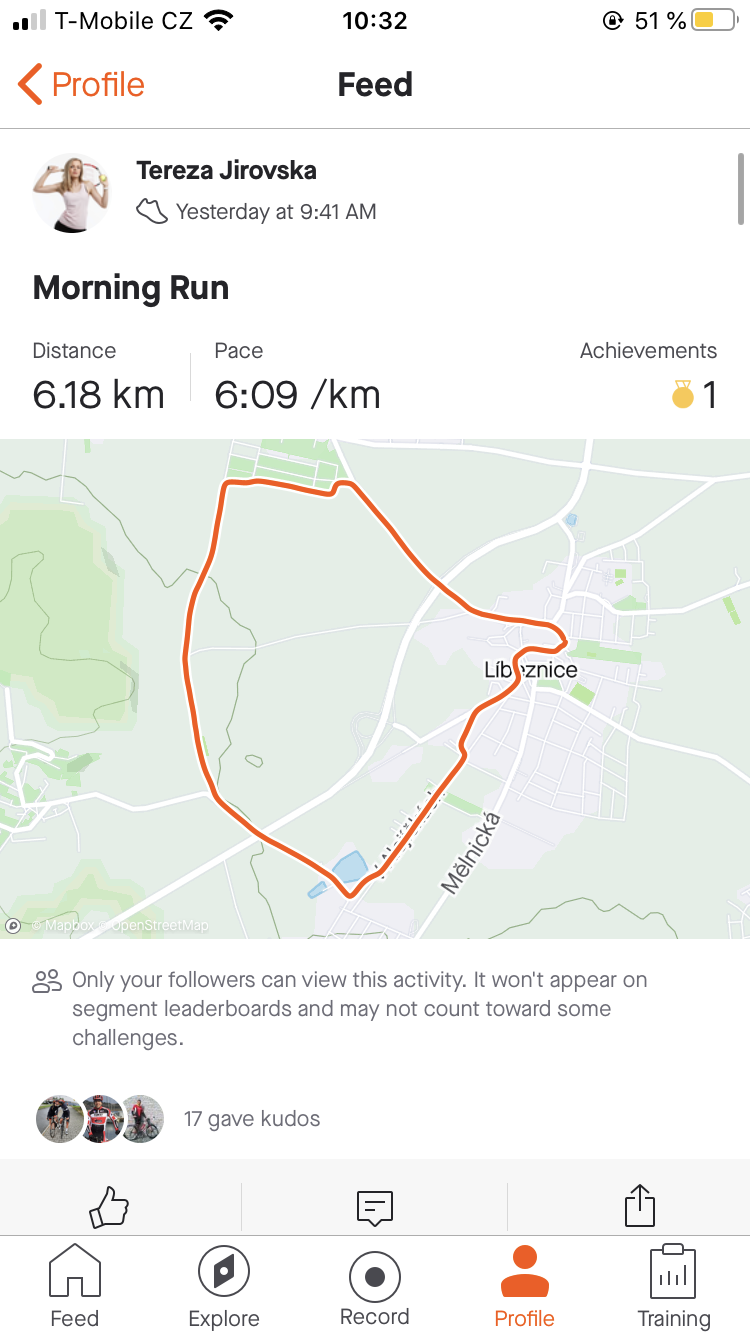The height and width of the screenshot is (1334, 750).
Task: Open Tereza Jirovska's profile photo
Action: coord(71,193)
